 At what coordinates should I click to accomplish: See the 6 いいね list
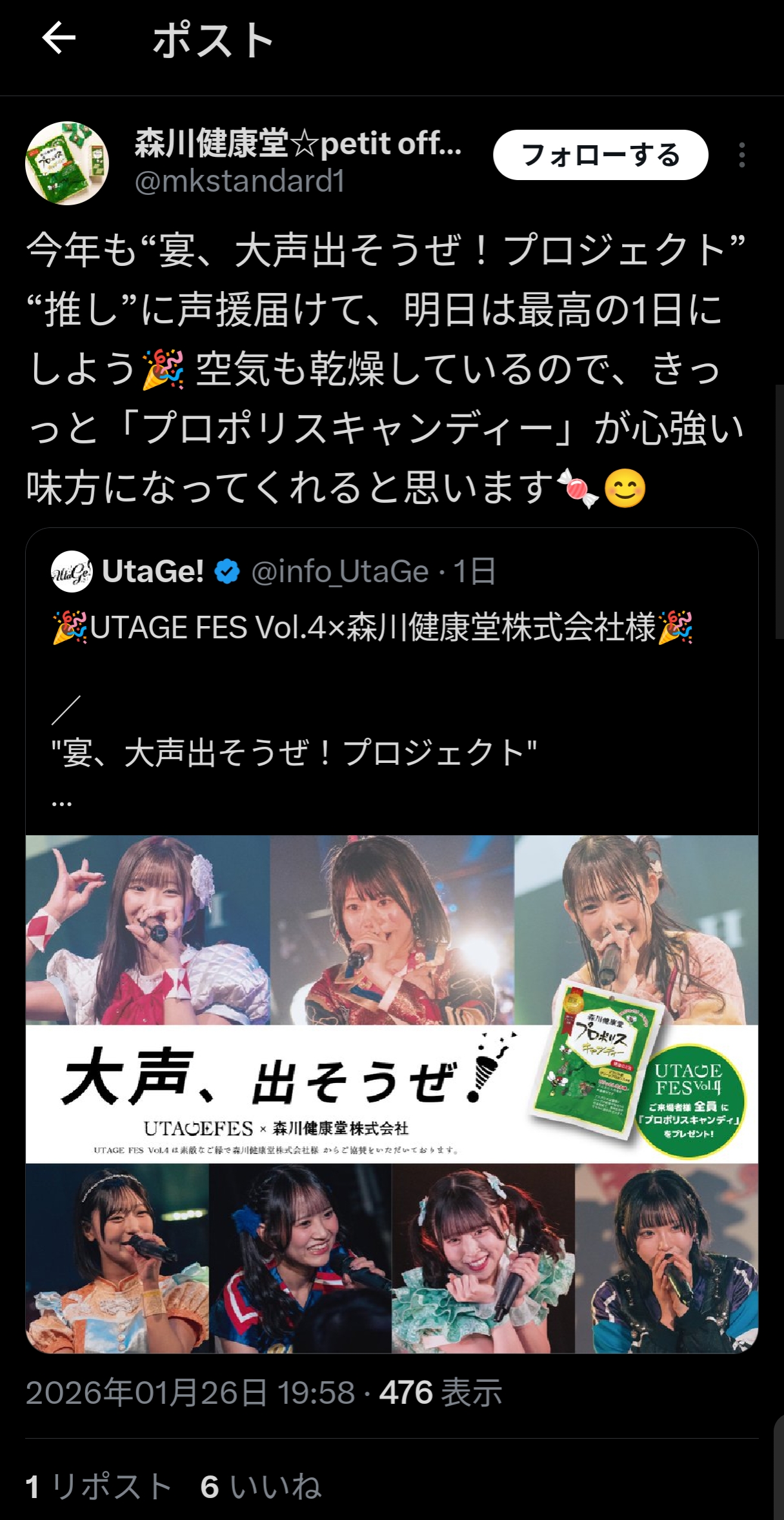[x=261, y=1487]
